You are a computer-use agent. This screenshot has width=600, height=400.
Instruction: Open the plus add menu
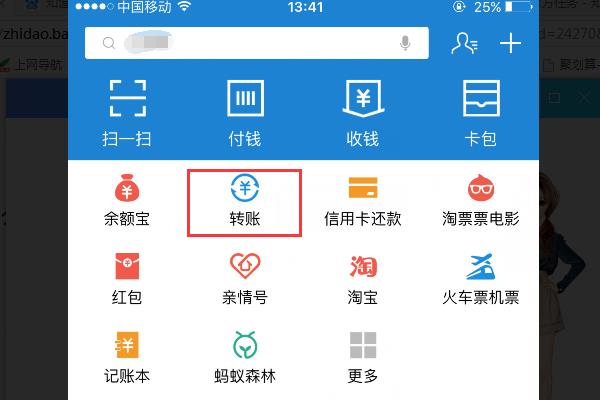(511, 43)
